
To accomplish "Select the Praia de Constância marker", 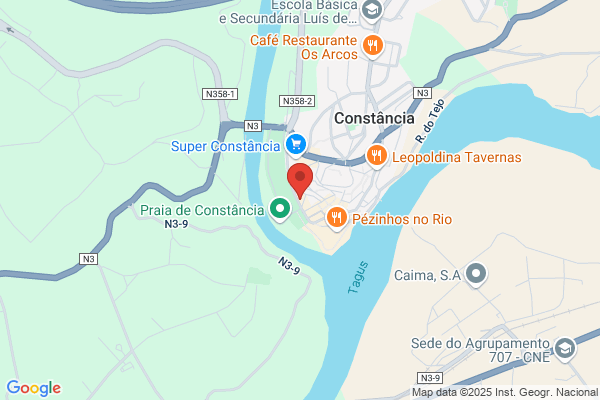I will click(280, 210).
